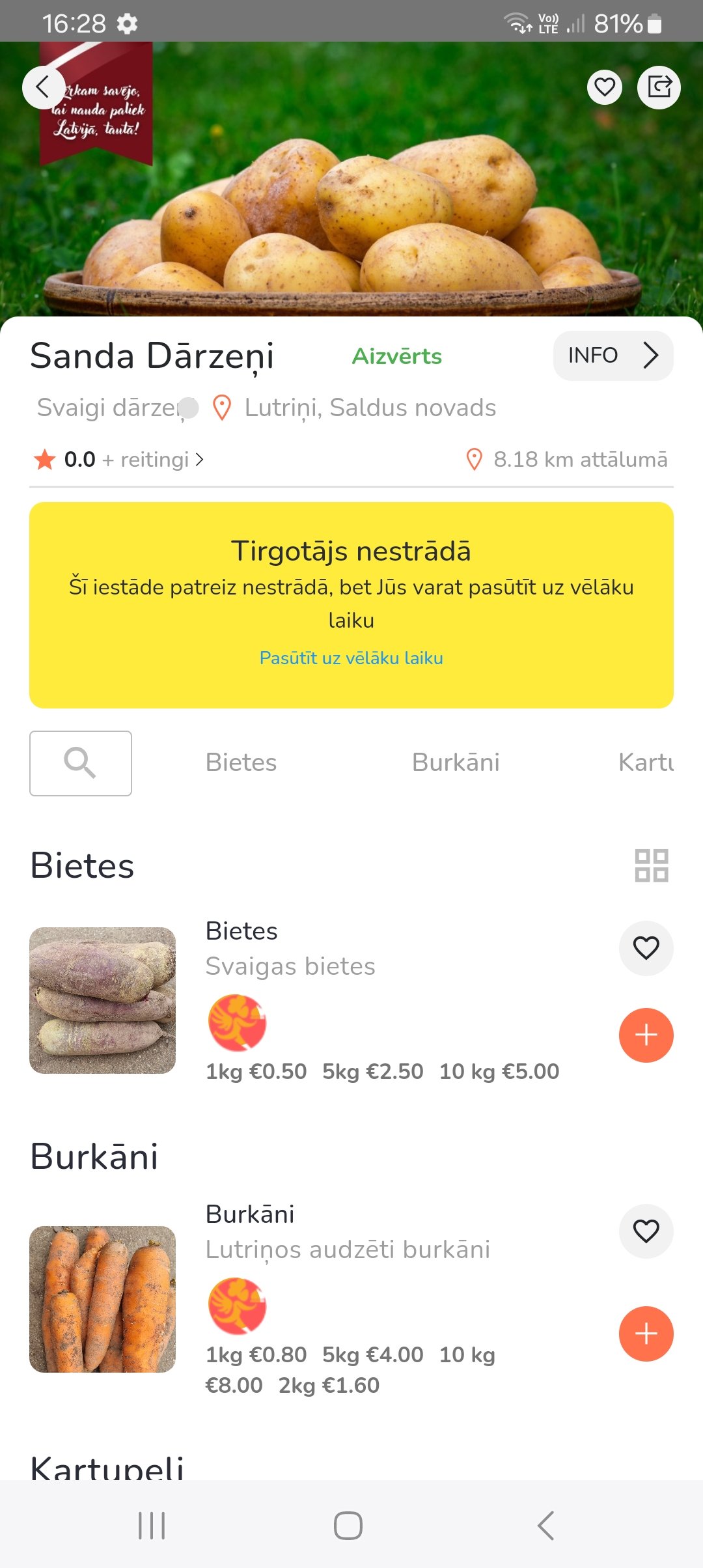Switch to the Bietes category tab

[241, 763]
